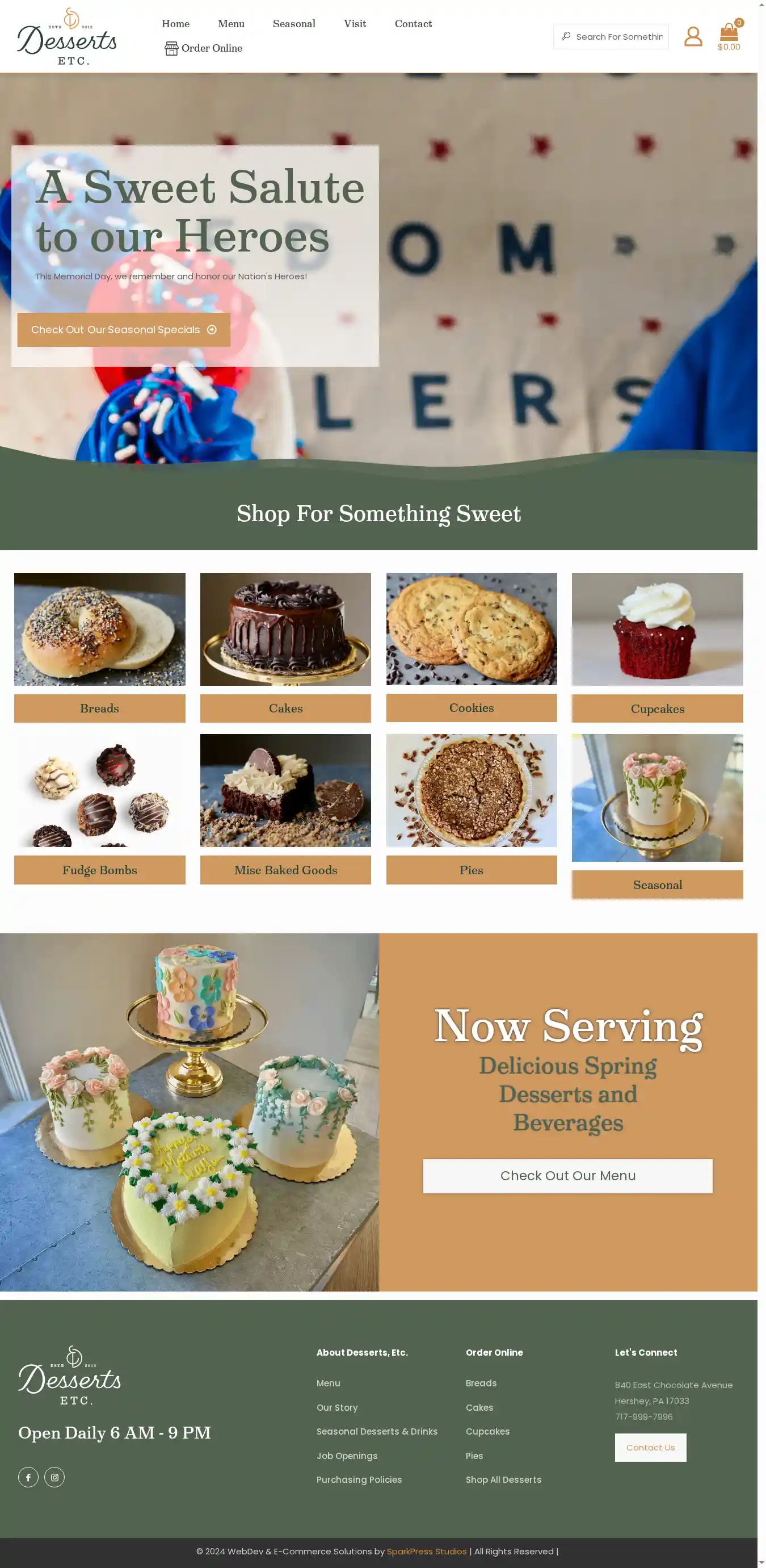
Task: Browse the Cakes category
Action: pyautogui.click(x=285, y=708)
